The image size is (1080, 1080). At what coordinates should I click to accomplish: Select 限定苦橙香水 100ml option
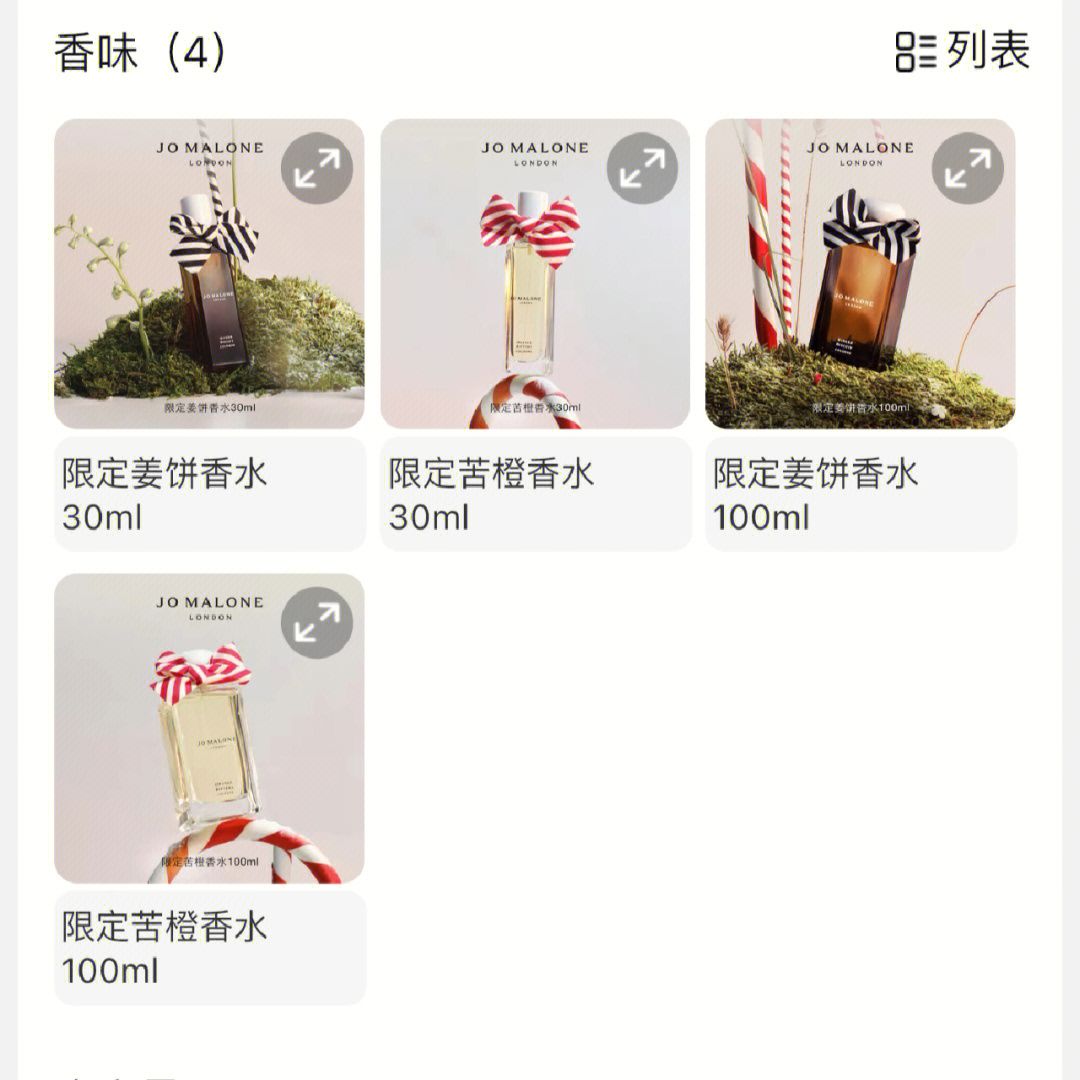pyautogui.click(x=209, y=948)
